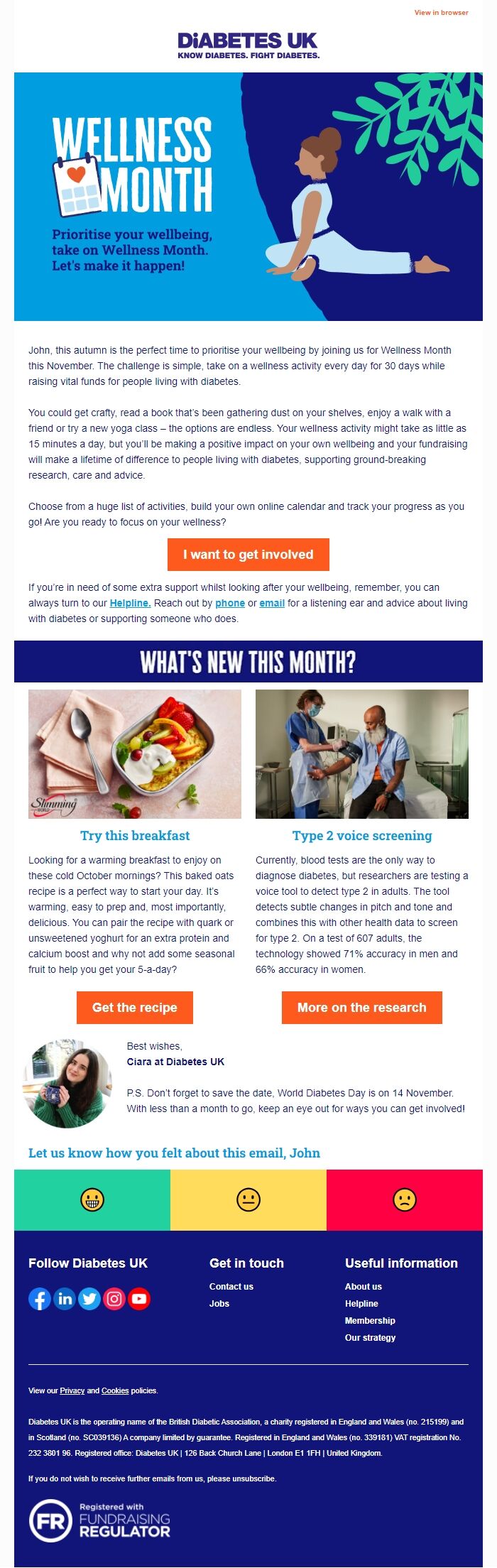497x1568 pixels.
Task: Tap More on the research button
Action: coord(361,1008)
